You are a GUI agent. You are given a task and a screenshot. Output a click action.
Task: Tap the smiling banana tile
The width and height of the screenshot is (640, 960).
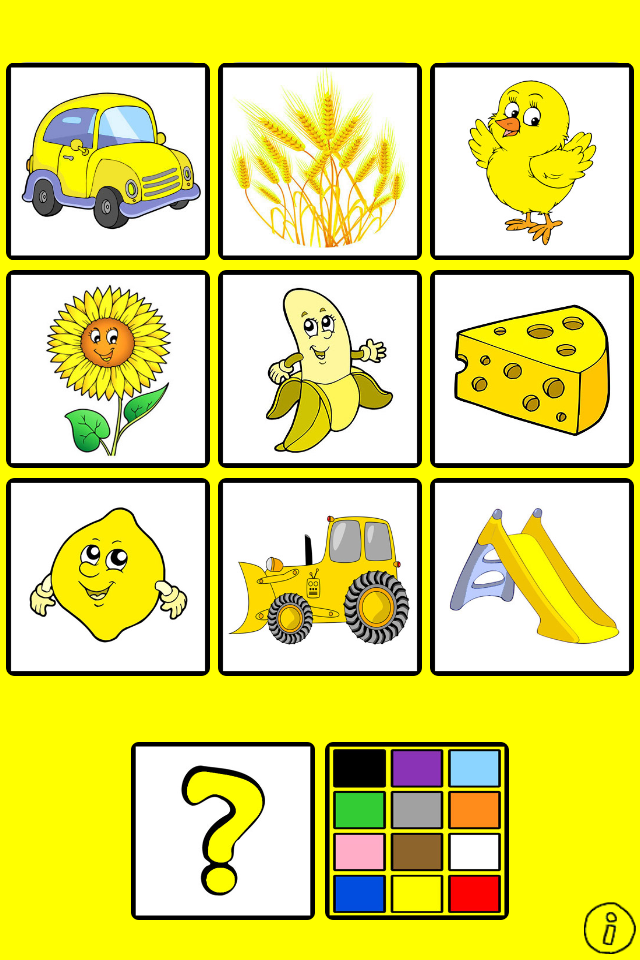pos(320,369)
